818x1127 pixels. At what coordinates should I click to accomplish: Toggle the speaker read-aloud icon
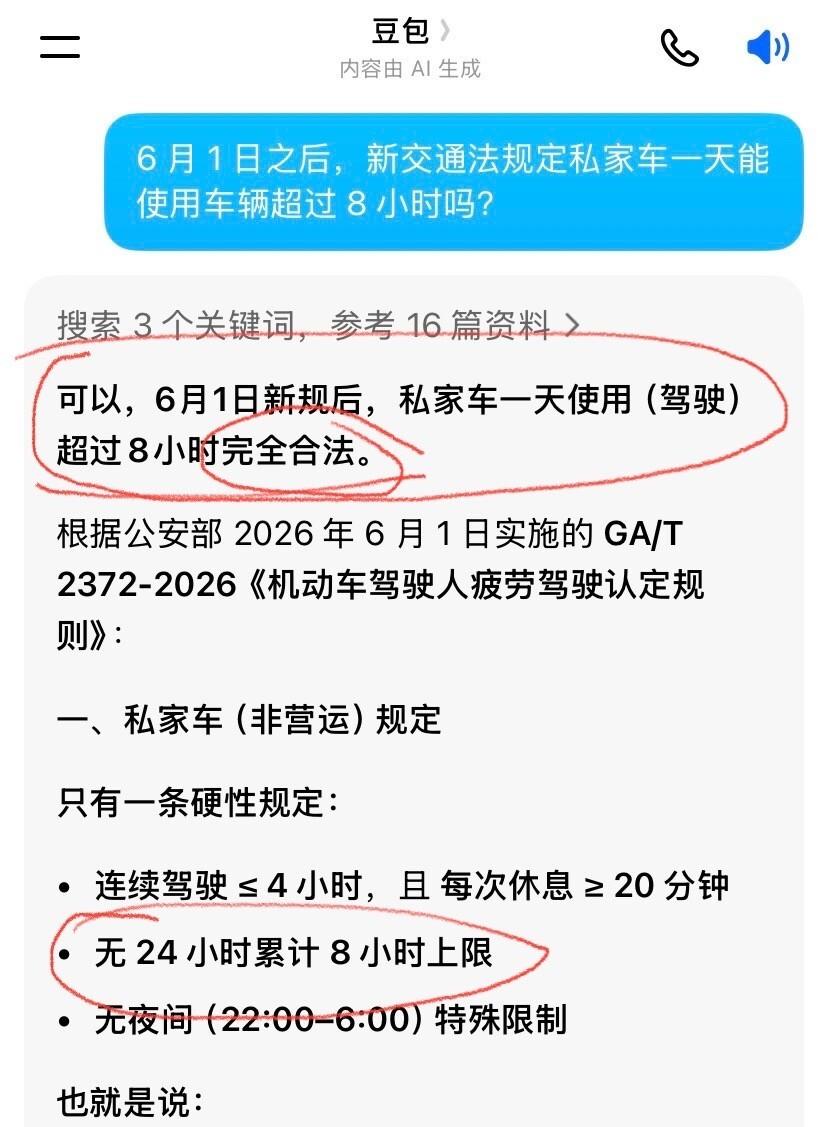tap(768, 46)
